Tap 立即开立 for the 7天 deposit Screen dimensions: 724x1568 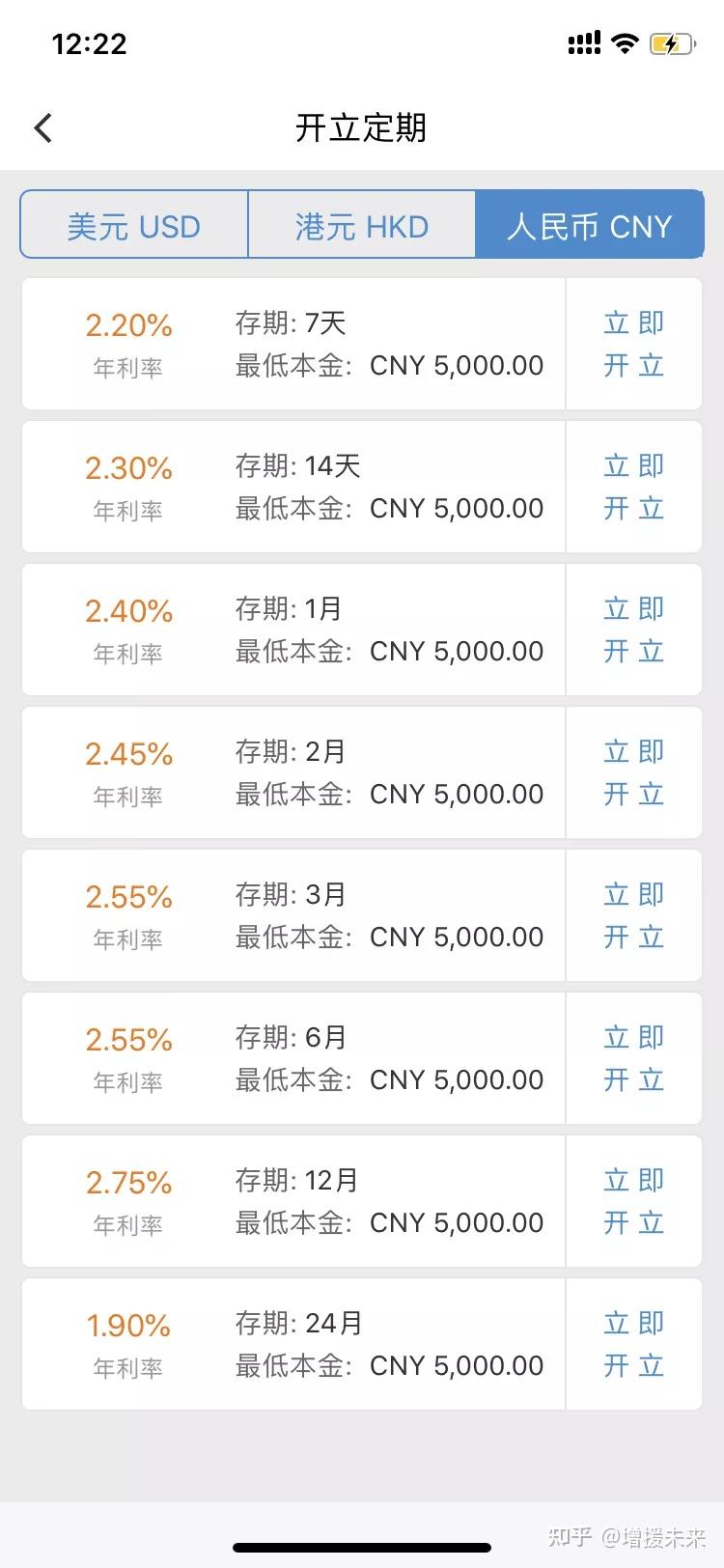(x=633, y=344)
